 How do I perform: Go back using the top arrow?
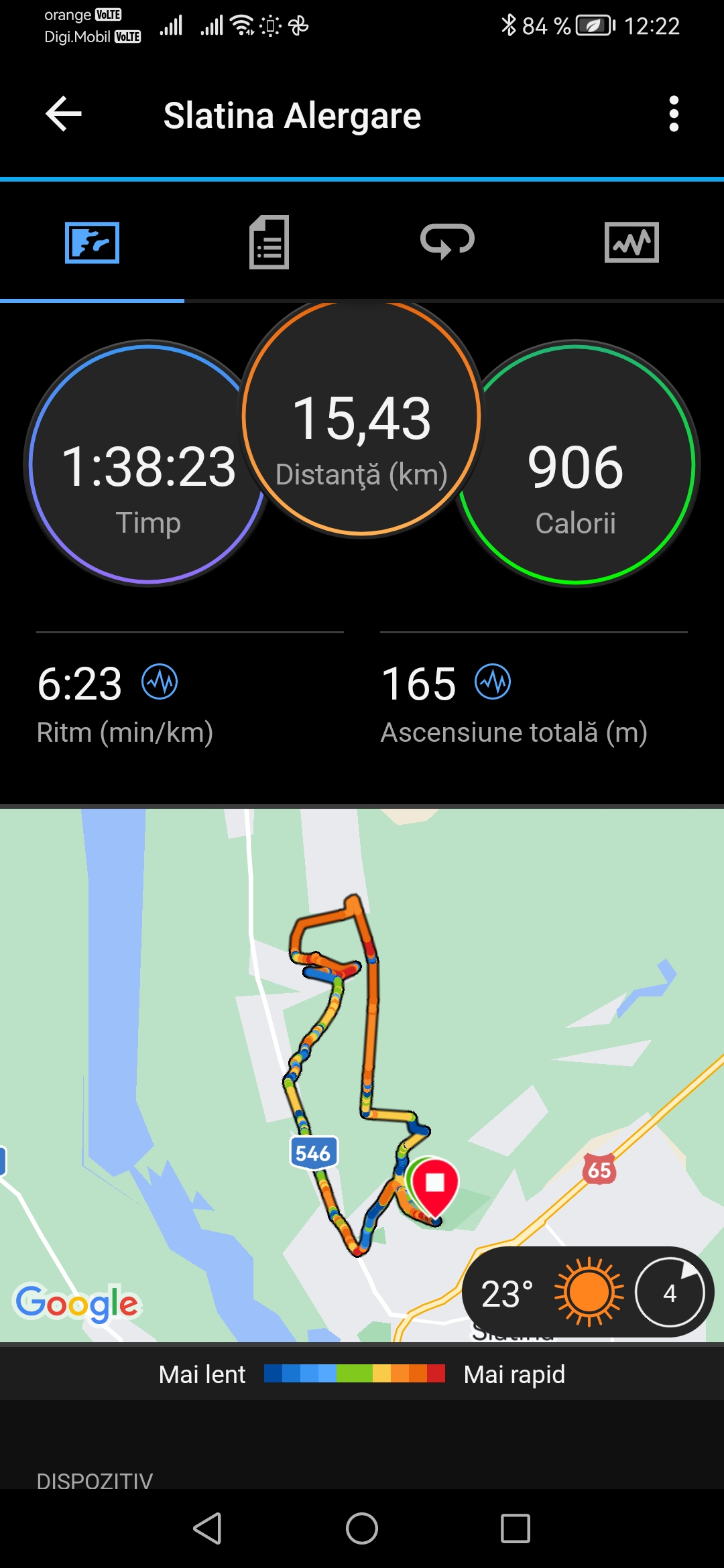64,114
